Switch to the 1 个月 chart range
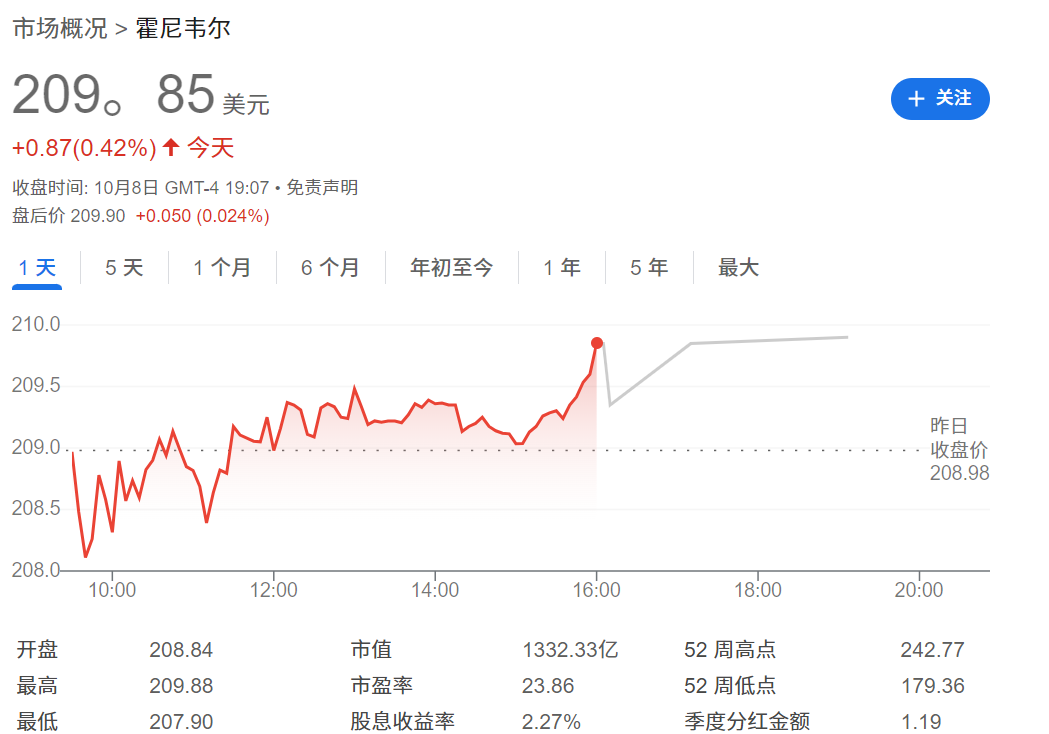The width and height of the screenshot is (1049, 734). [222, 268]
